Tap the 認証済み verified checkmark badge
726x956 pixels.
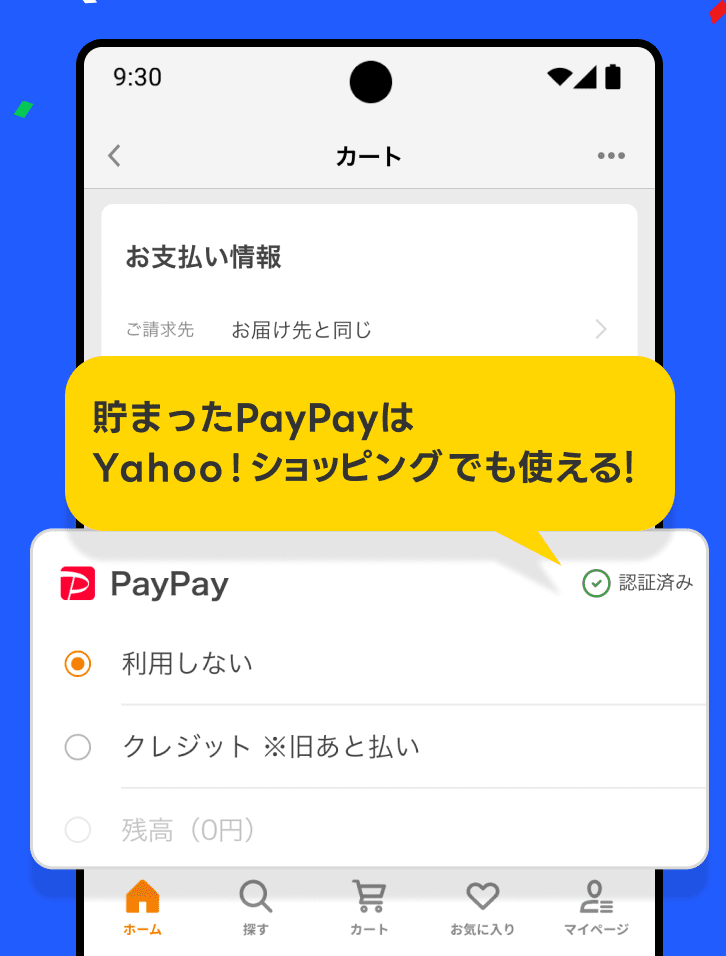point(596,583)
